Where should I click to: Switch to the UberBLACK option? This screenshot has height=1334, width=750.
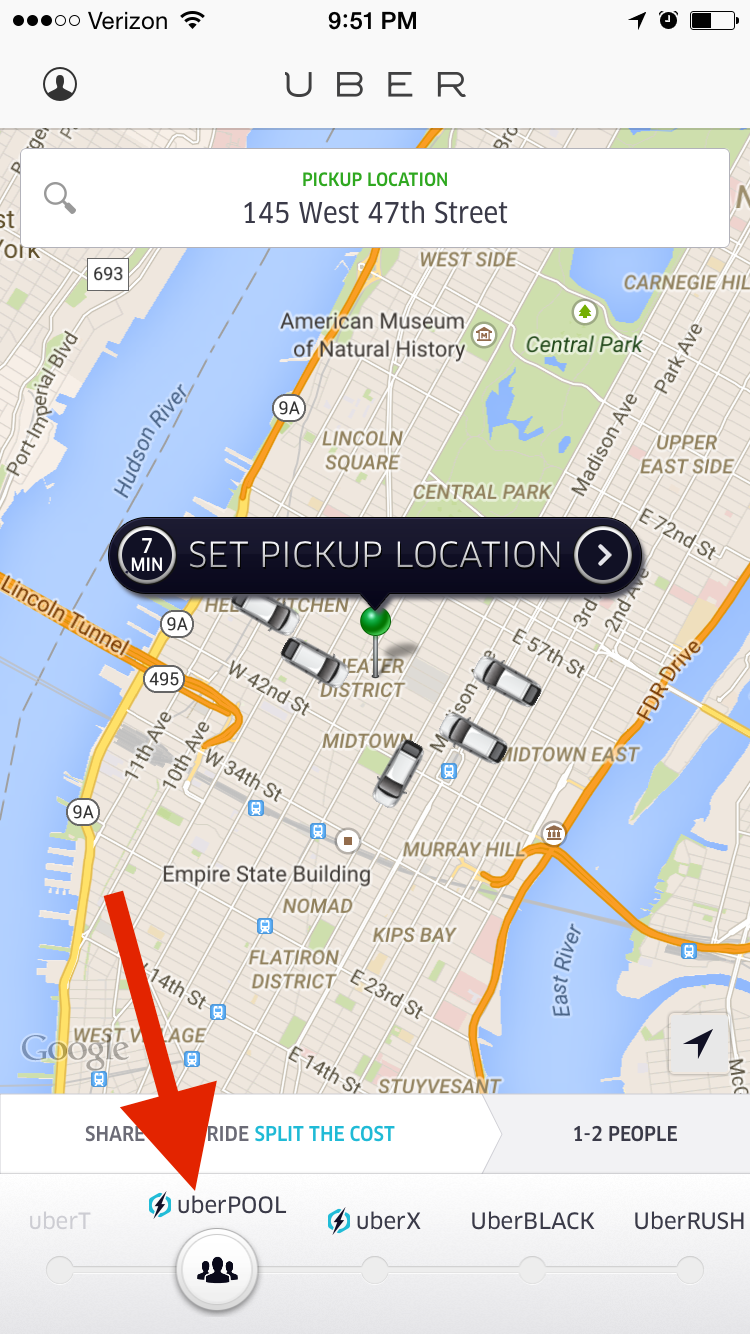(533, 1221)
